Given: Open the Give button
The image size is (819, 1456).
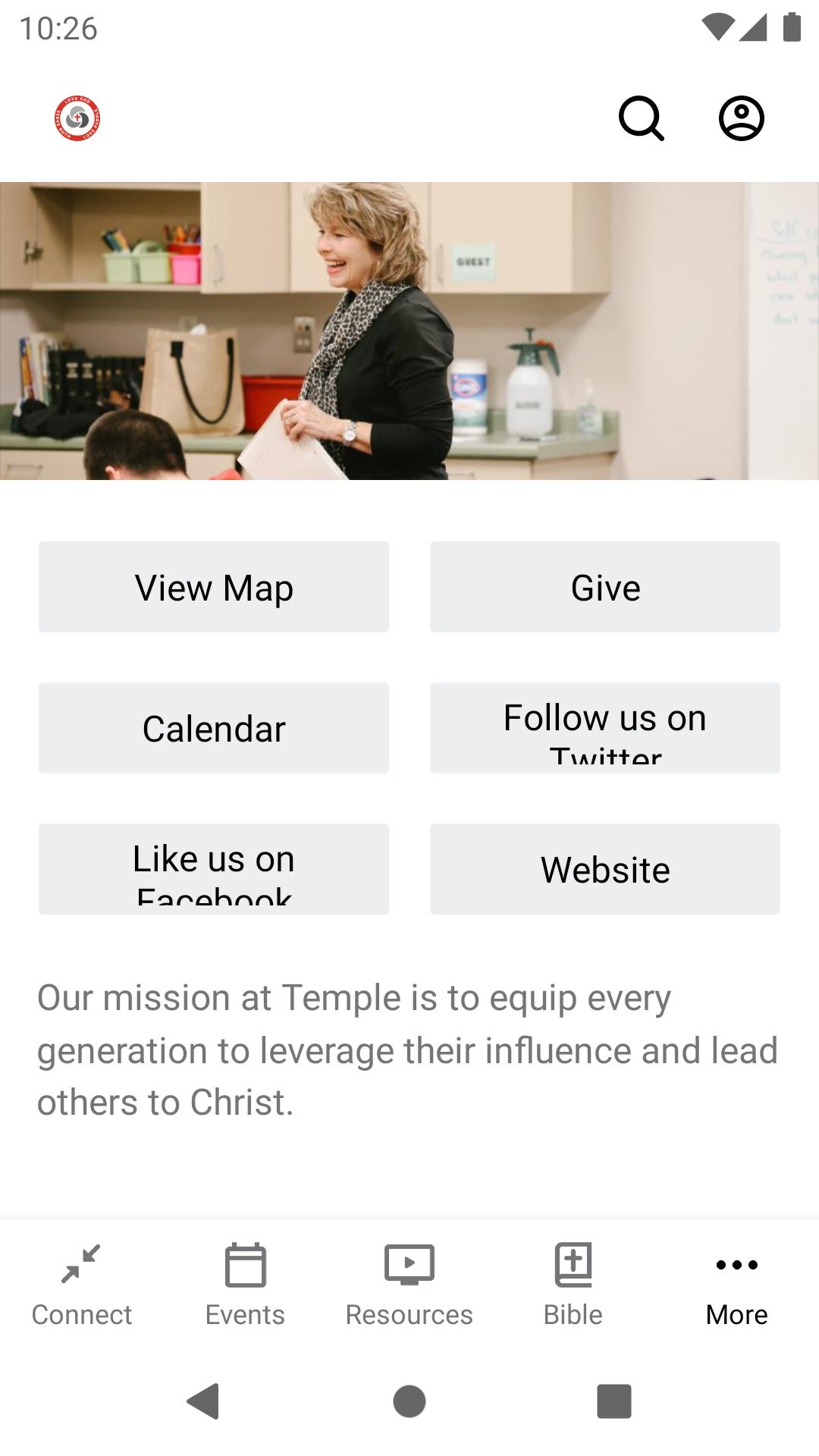Looking at the screenshot, I should 605,587.
